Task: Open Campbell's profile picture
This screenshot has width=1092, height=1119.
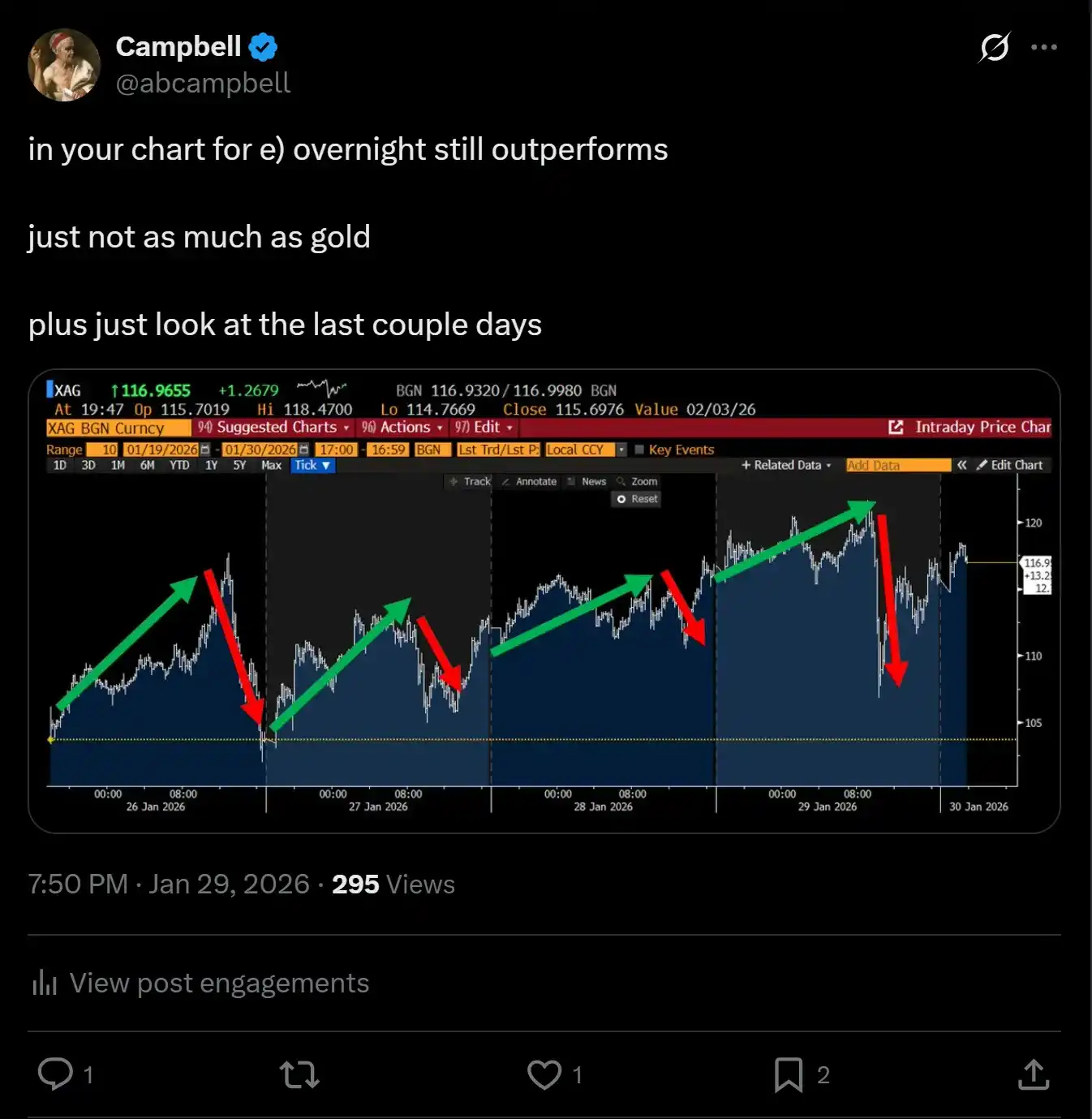Action: tap(64, 65)
